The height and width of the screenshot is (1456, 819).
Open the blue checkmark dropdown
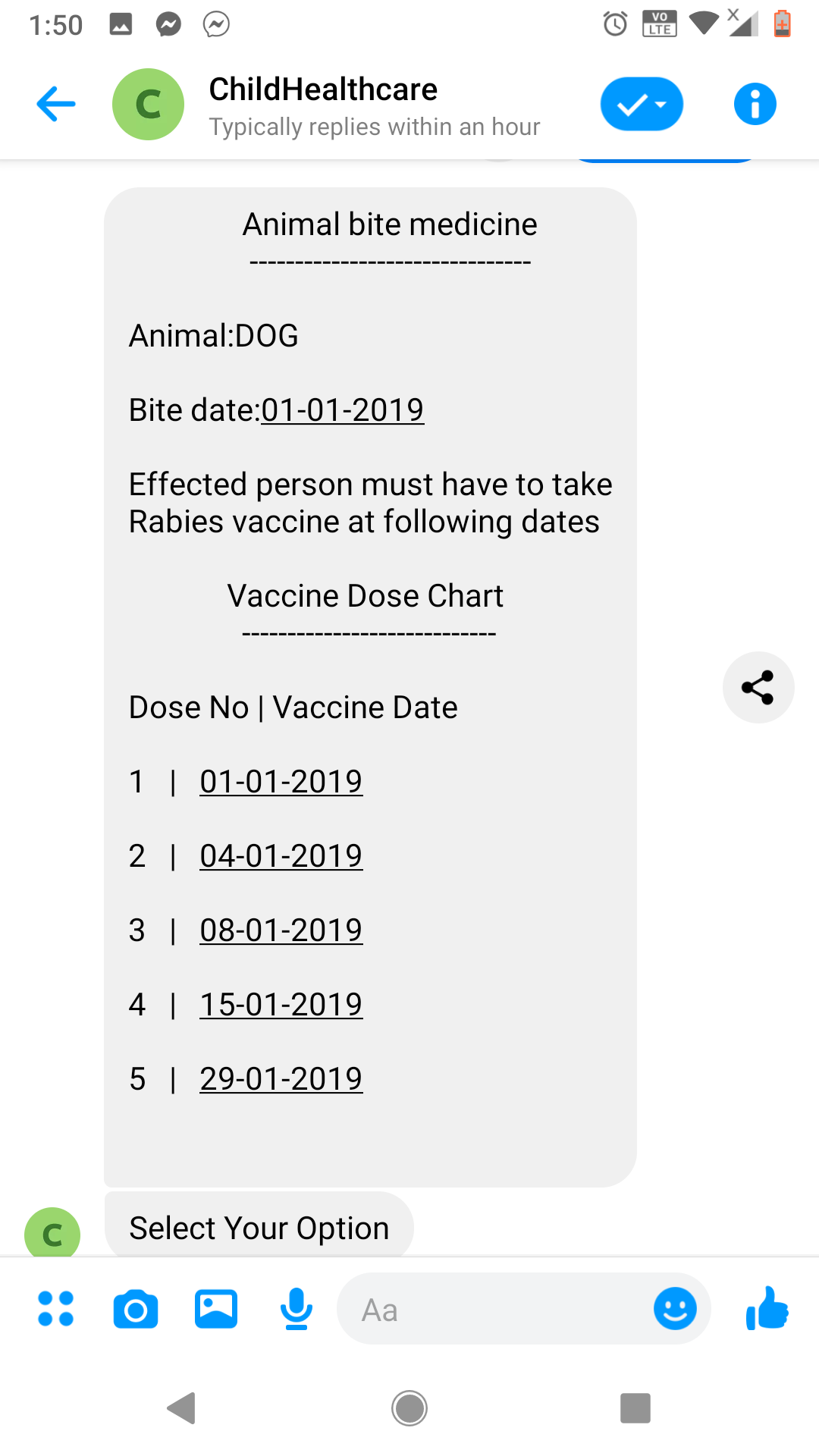(642, 104)
